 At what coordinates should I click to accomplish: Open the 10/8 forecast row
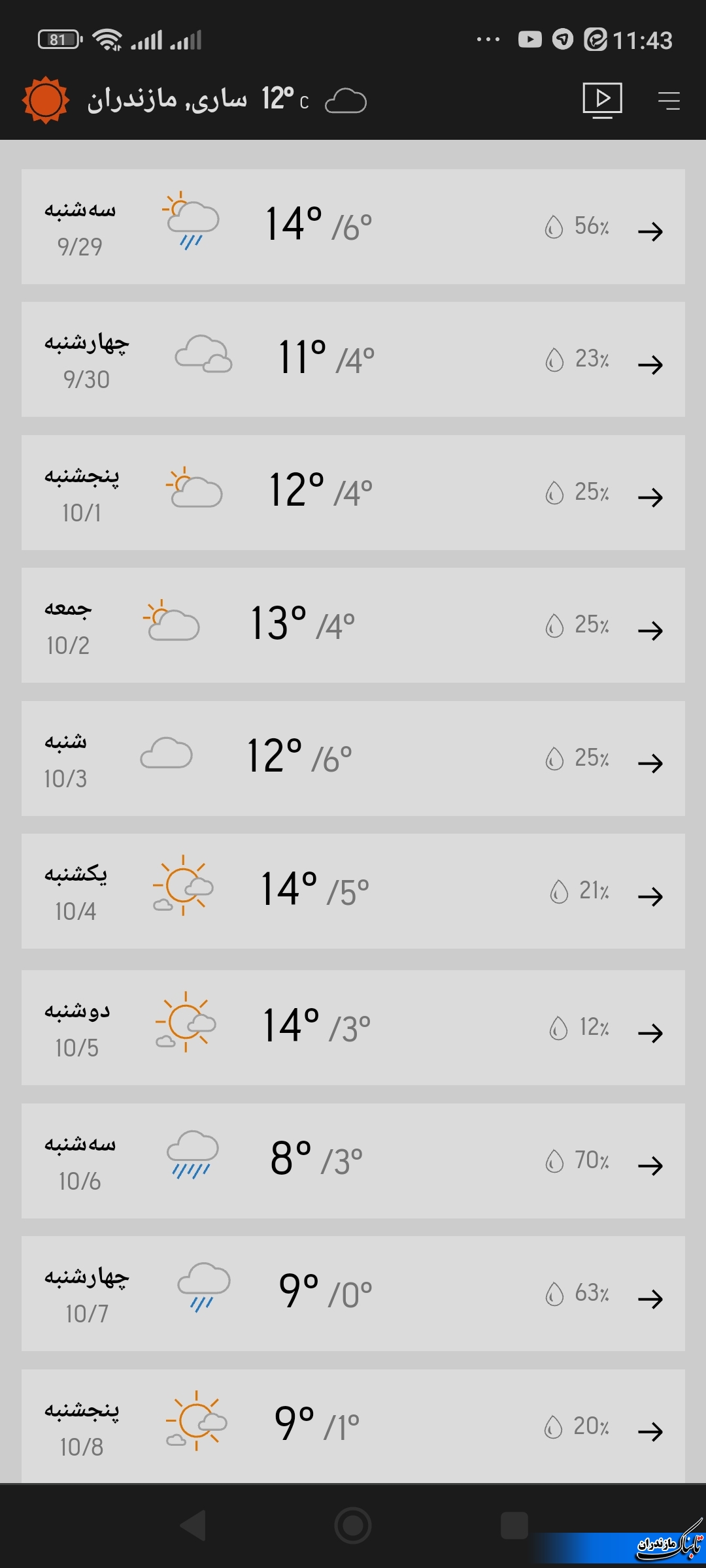coord(353,1426)
